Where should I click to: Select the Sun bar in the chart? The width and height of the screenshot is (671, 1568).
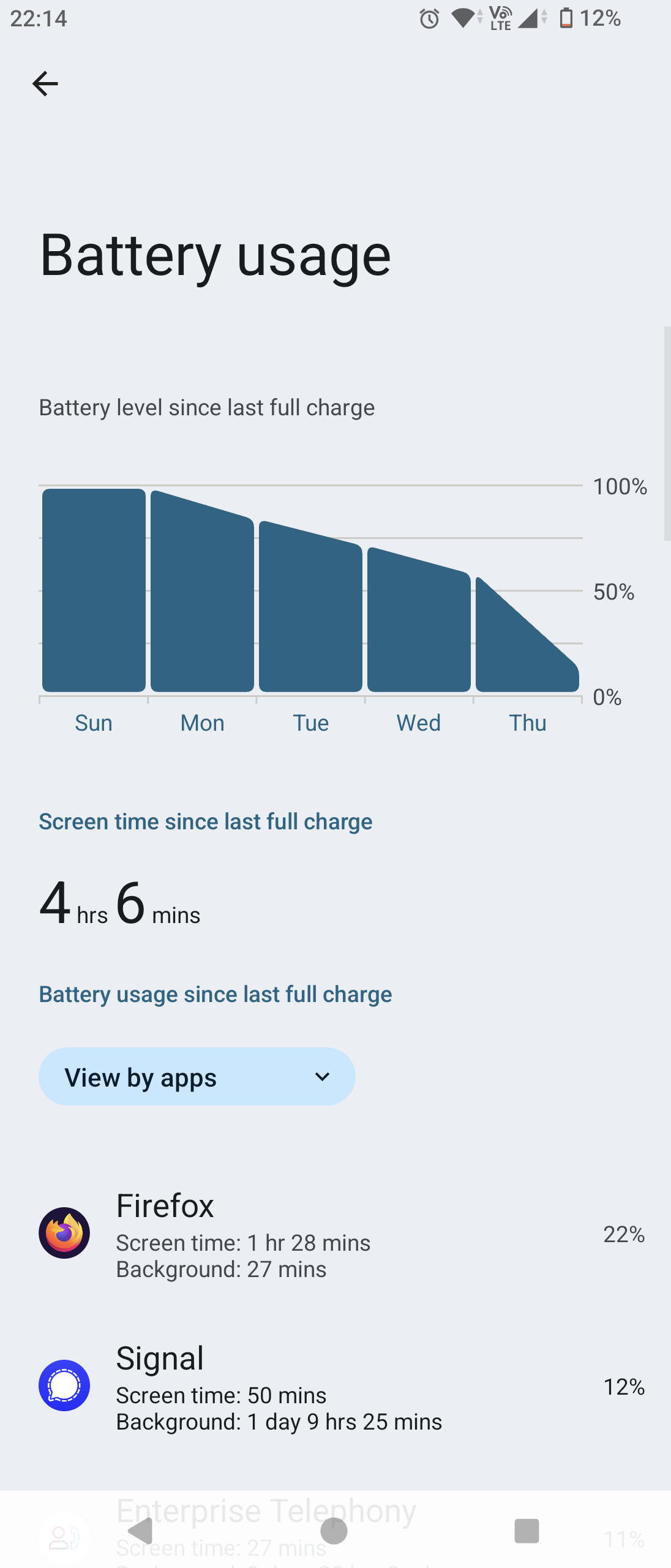click(x=94, y=590)
